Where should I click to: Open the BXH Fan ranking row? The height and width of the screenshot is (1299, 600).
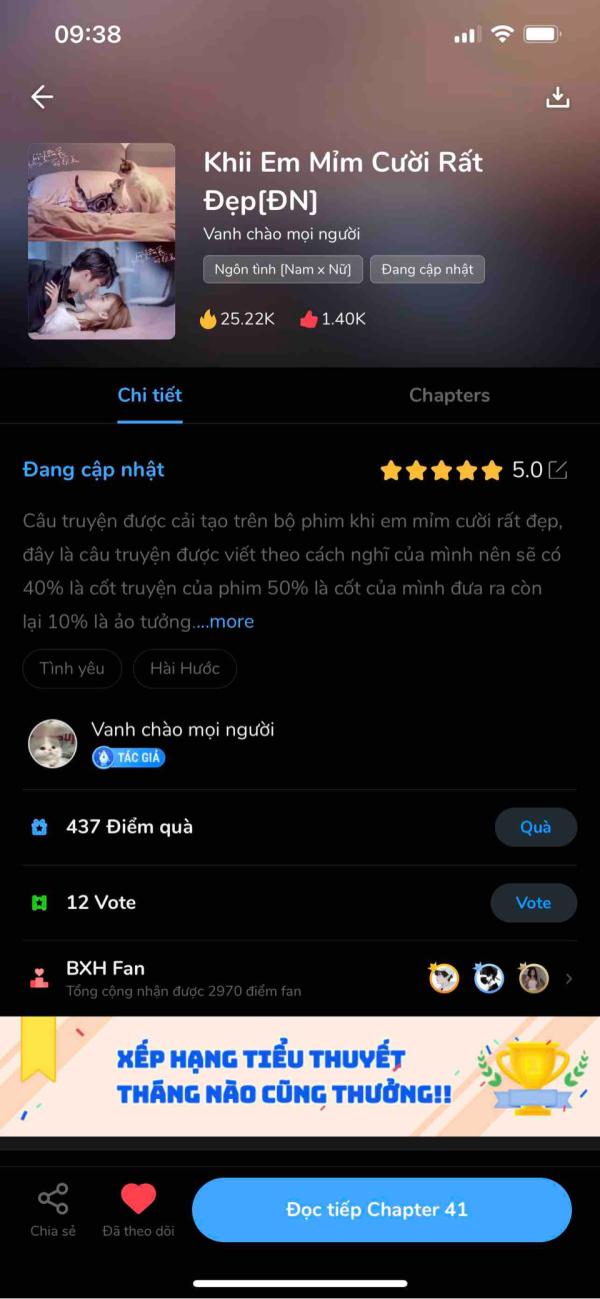(x=300, y=978)
